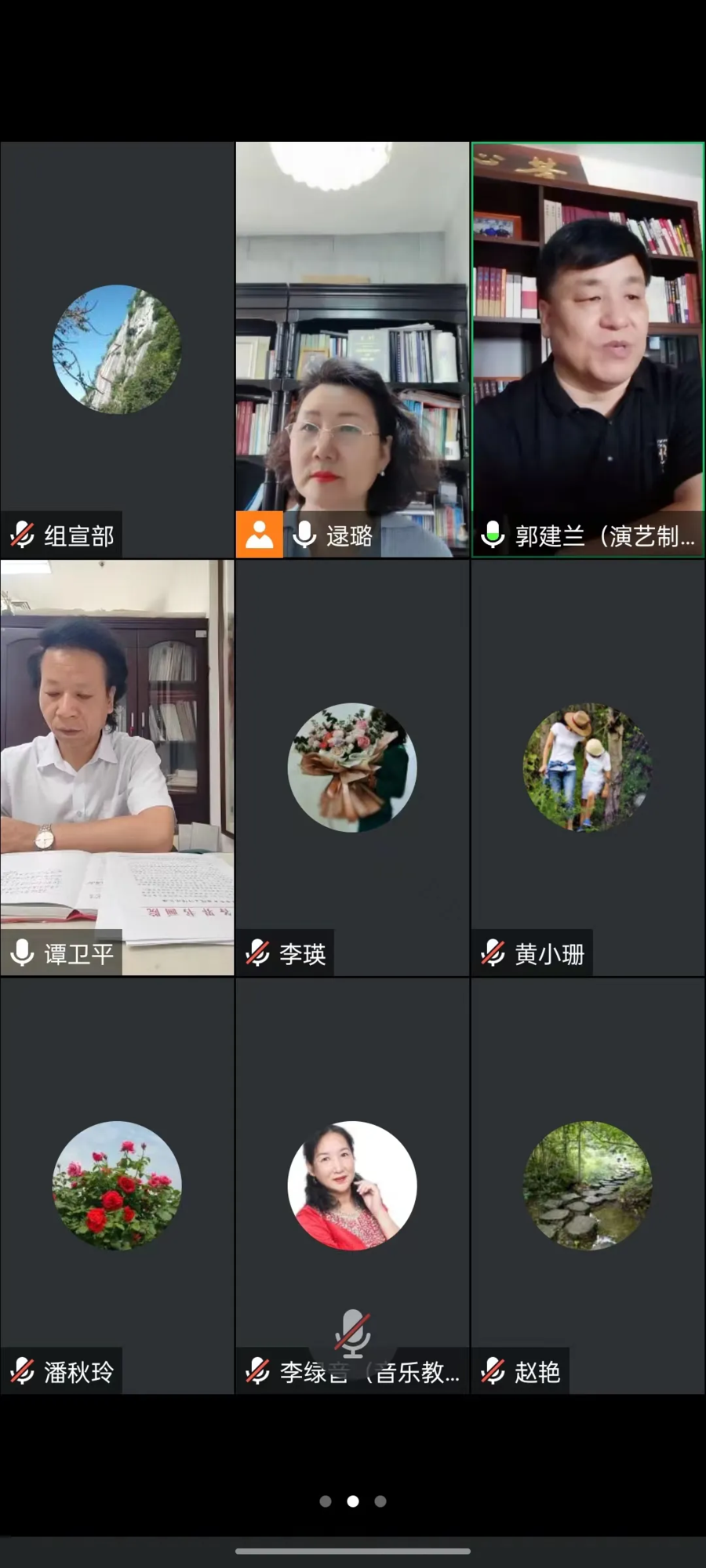The height and width of the screenshot is (1568, 706).
Task: Open the participant tile of 黄小珊
Action: pos(588,767)
